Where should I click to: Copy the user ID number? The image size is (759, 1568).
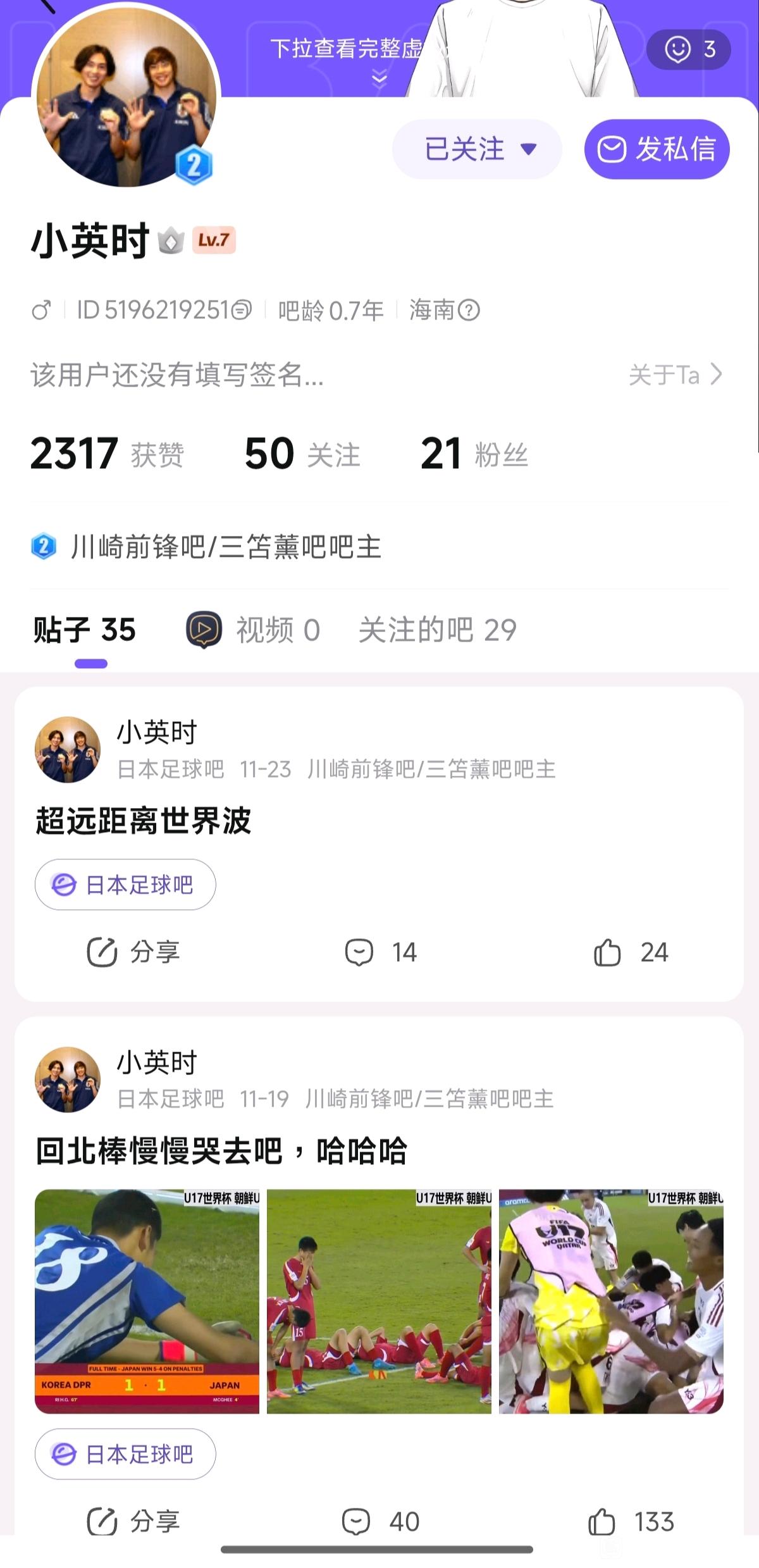(x=242, y=310)
